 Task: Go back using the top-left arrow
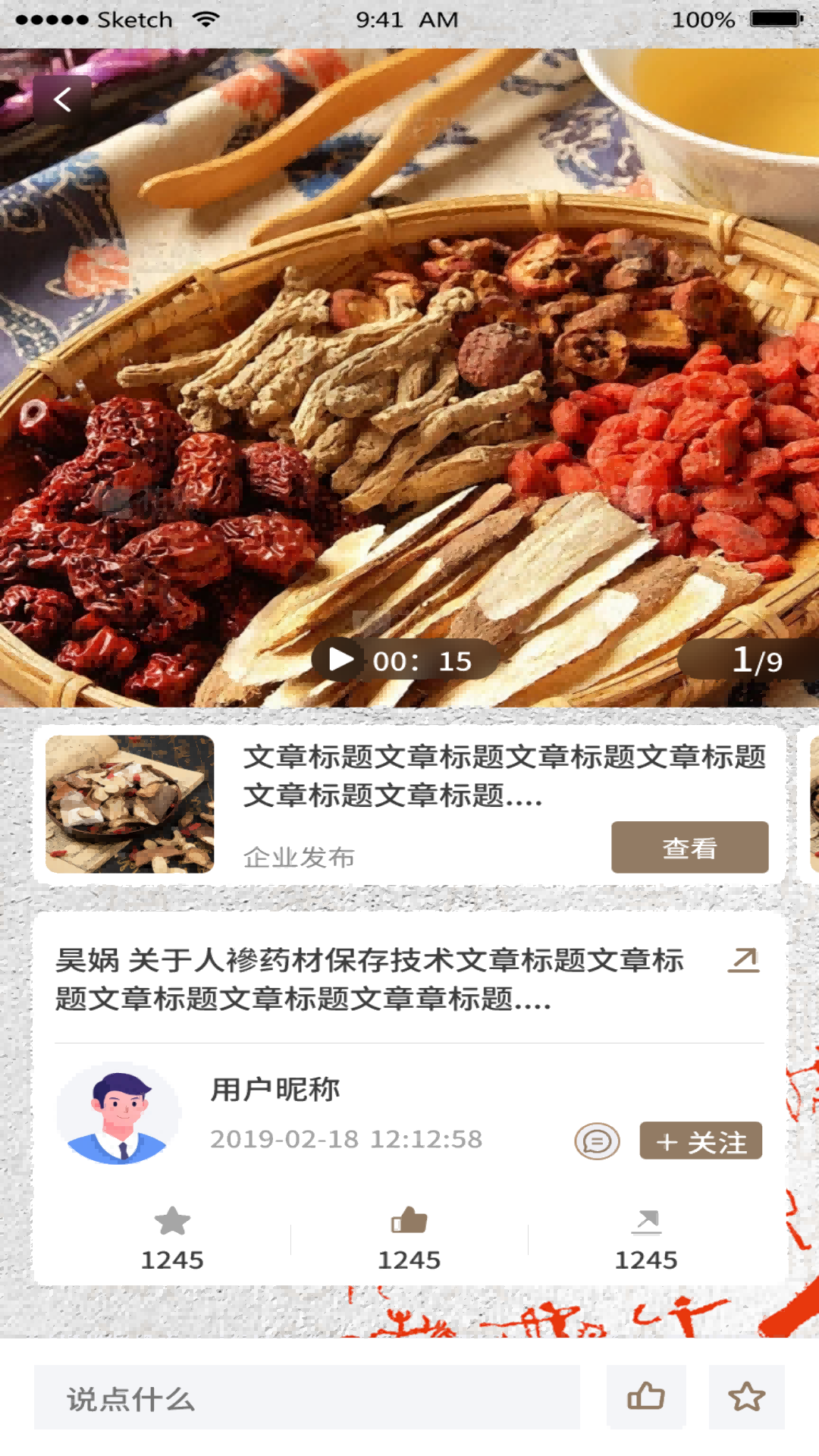(x=62, y=99)
